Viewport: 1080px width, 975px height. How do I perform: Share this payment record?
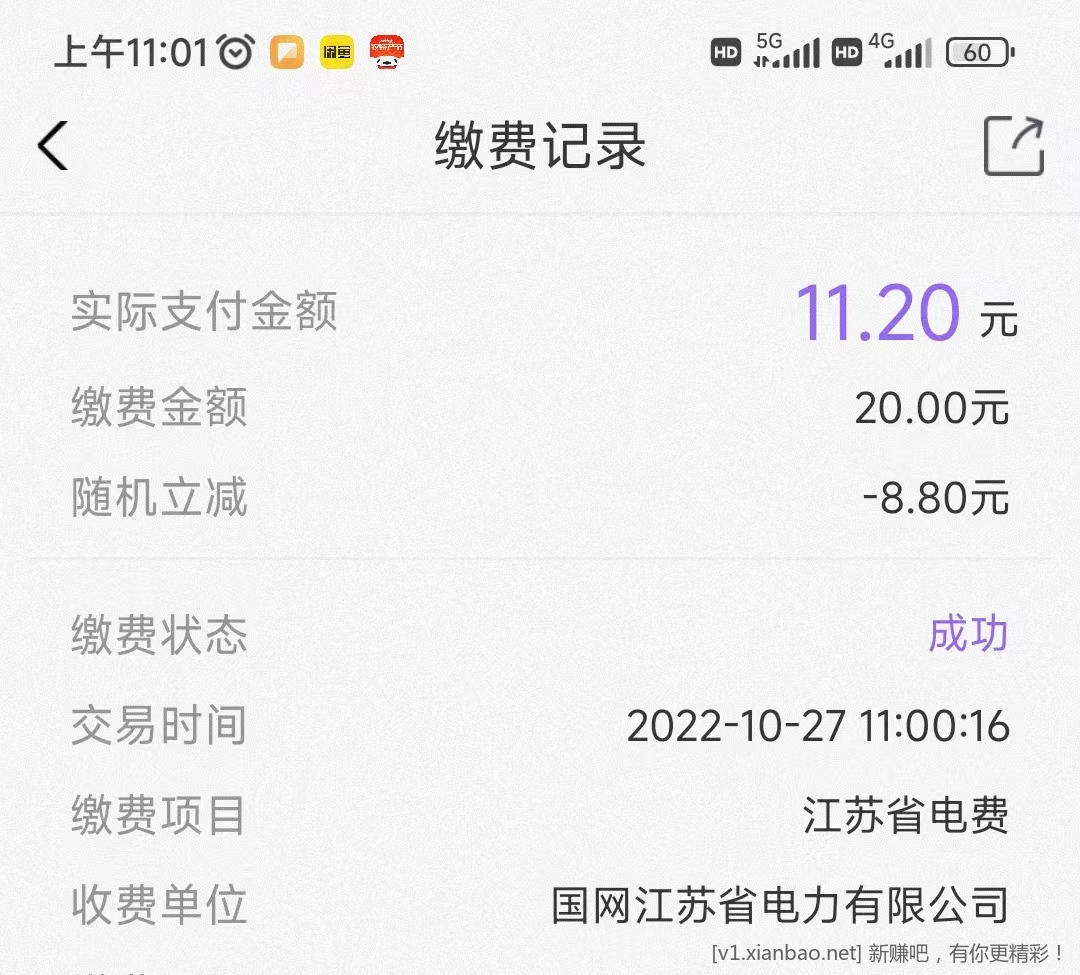pos(1013,146)
